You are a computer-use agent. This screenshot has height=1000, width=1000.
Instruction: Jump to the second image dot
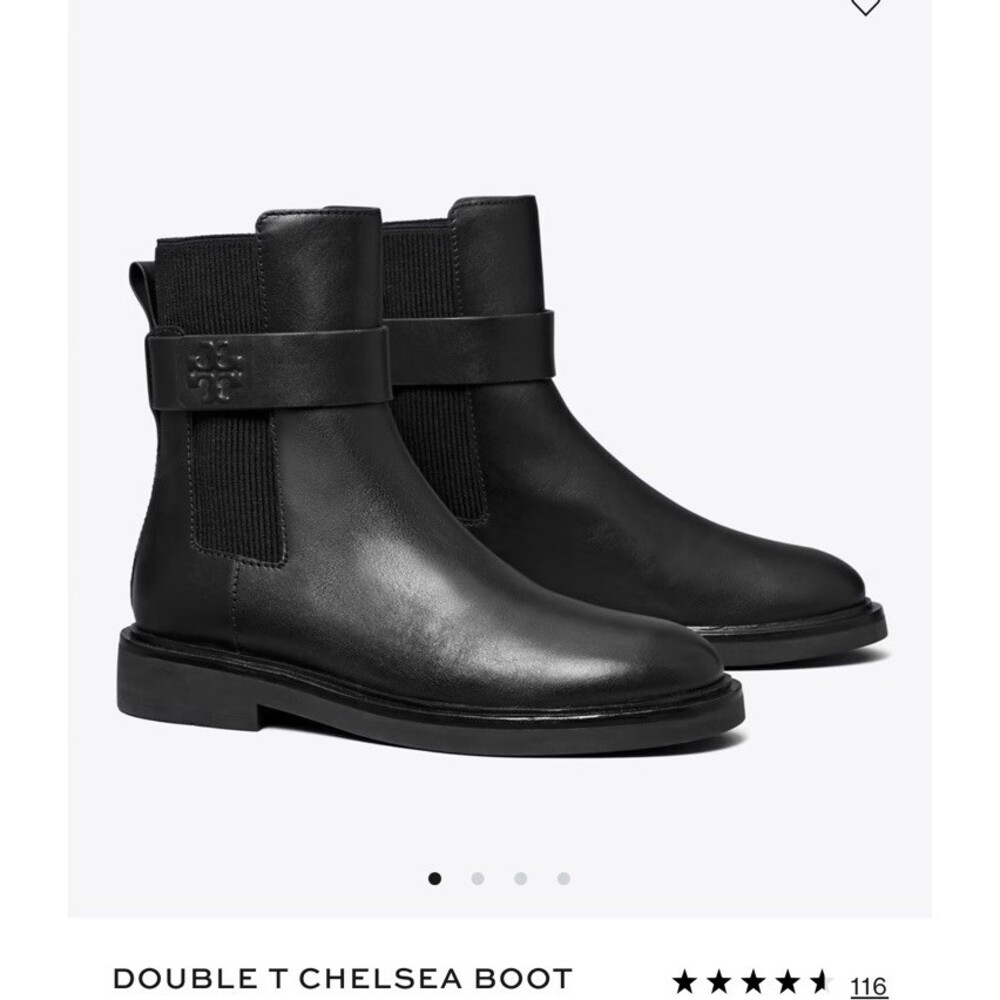pos(478,879)
